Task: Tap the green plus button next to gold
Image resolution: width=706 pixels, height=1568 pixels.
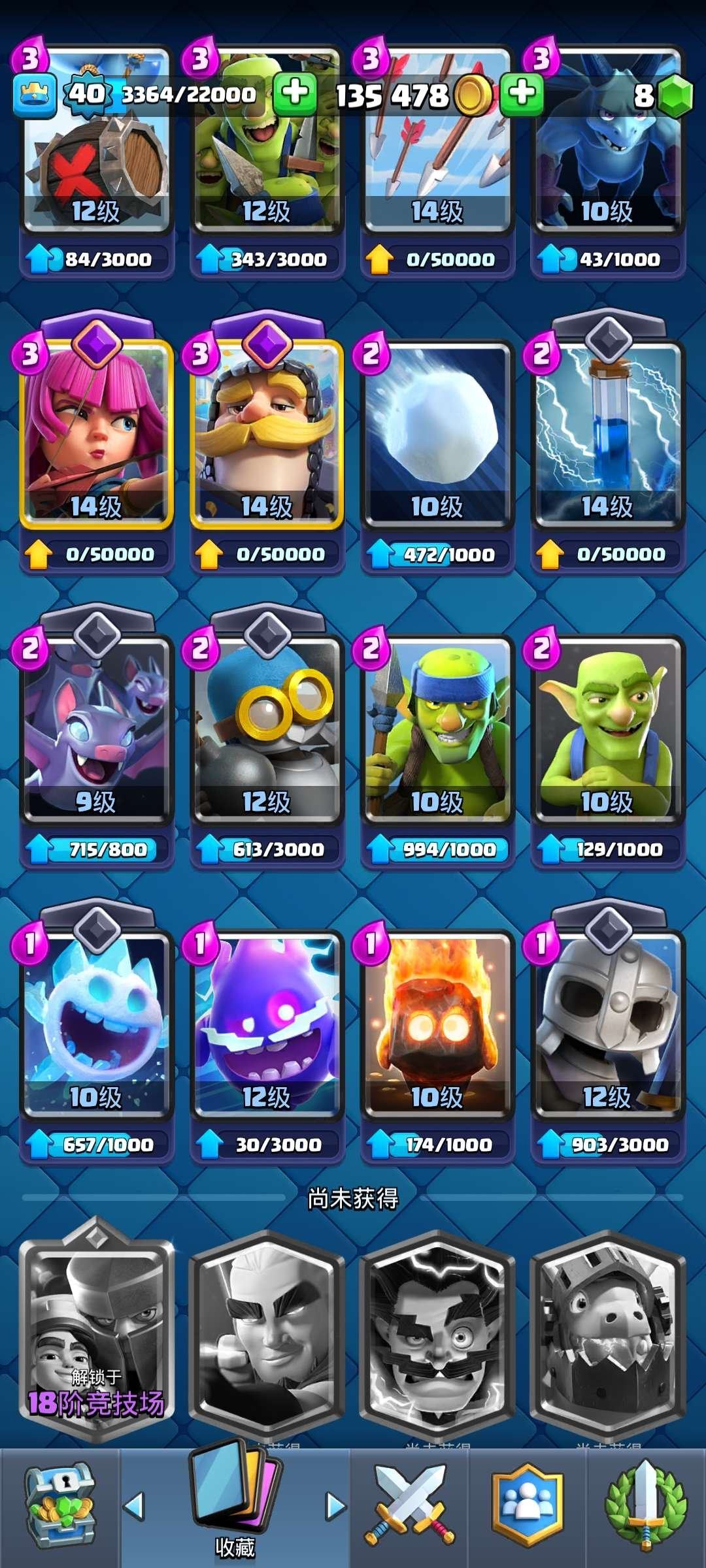Action: pyautogui.click(x=521, y=93)
